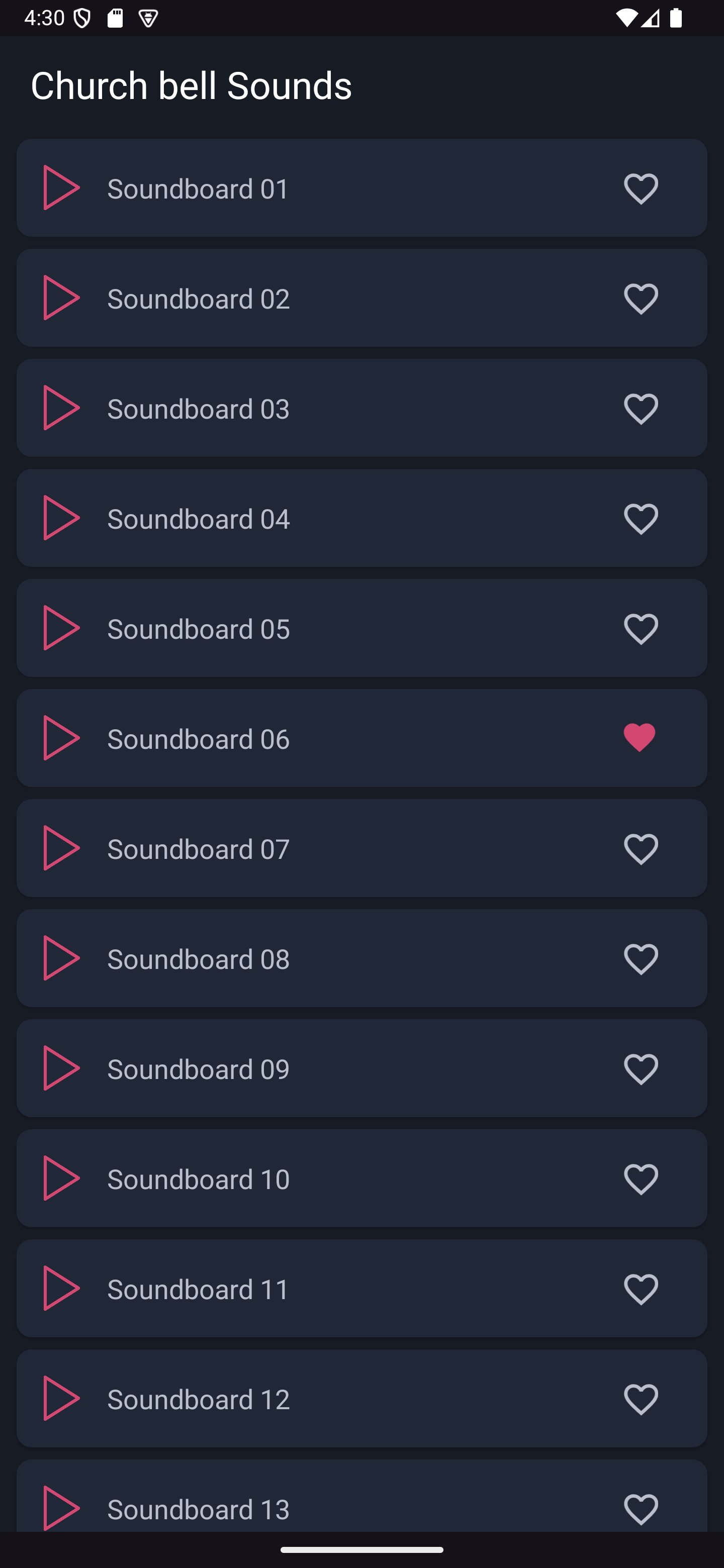Play Soundboard 03

(61, 409)
